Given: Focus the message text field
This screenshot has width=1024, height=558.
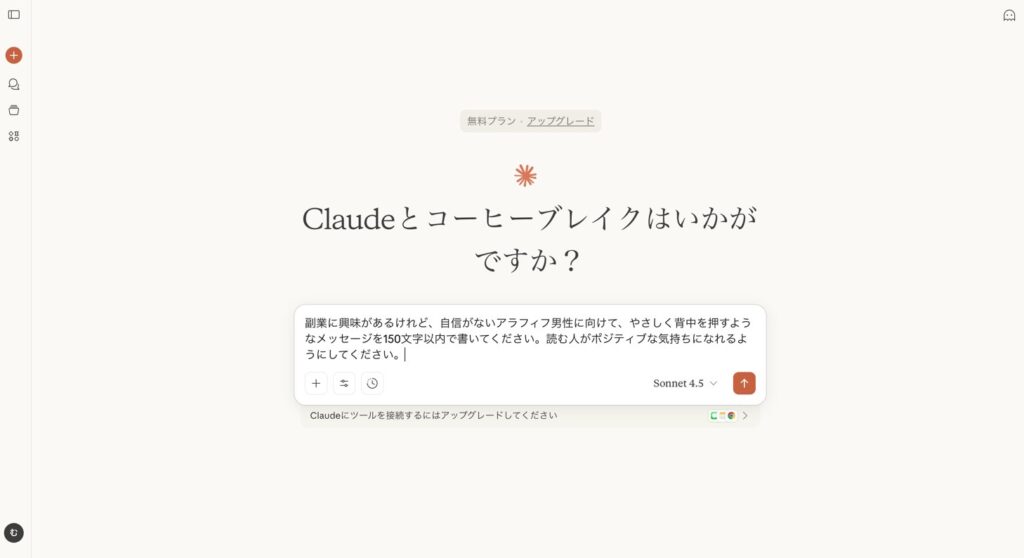Looking at the screenshot, I should pyautogui.click(x=528, y=338).
